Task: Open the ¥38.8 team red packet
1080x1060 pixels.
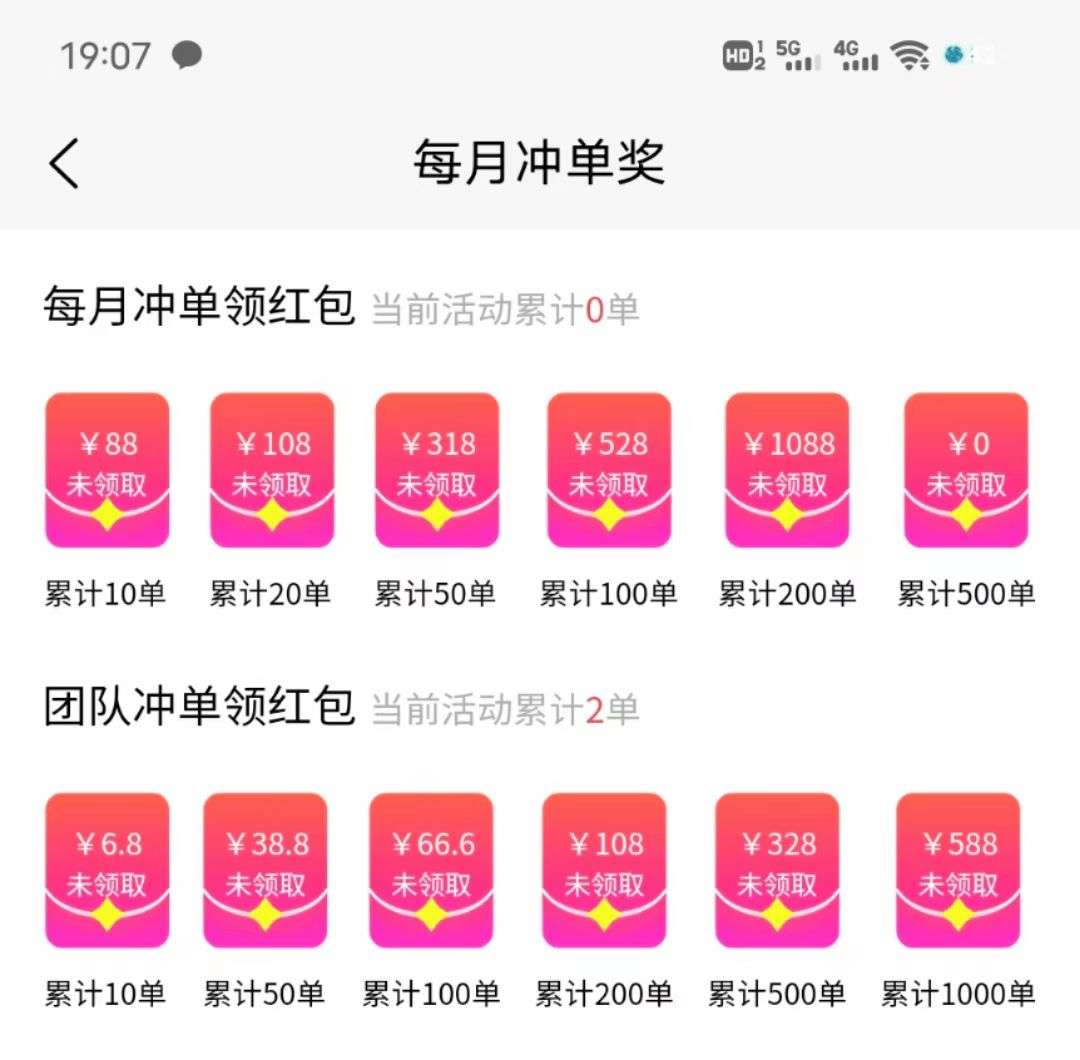Action: click(x=265, y=870)
